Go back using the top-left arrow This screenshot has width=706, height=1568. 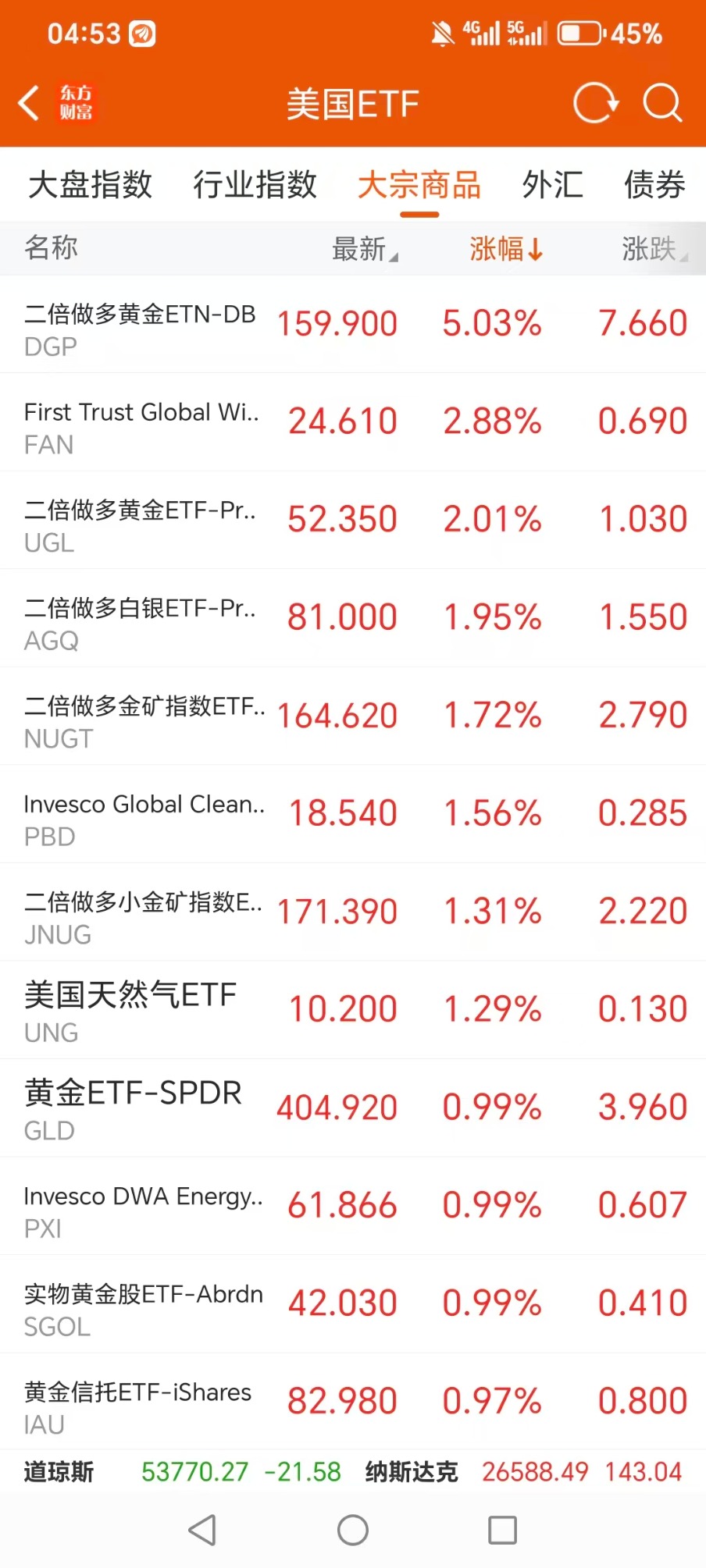click(29, 103)
